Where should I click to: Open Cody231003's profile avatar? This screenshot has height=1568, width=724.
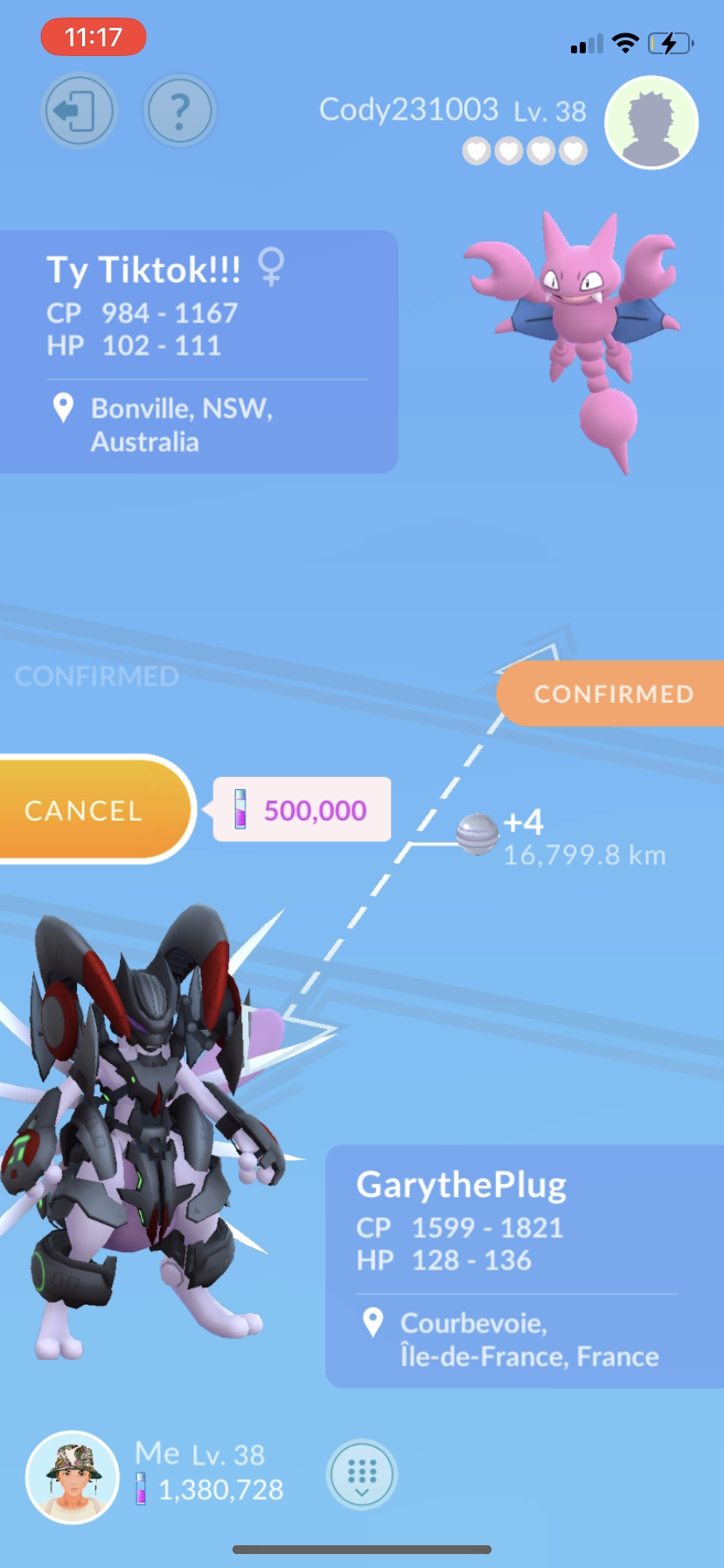[x=651, y=122]
